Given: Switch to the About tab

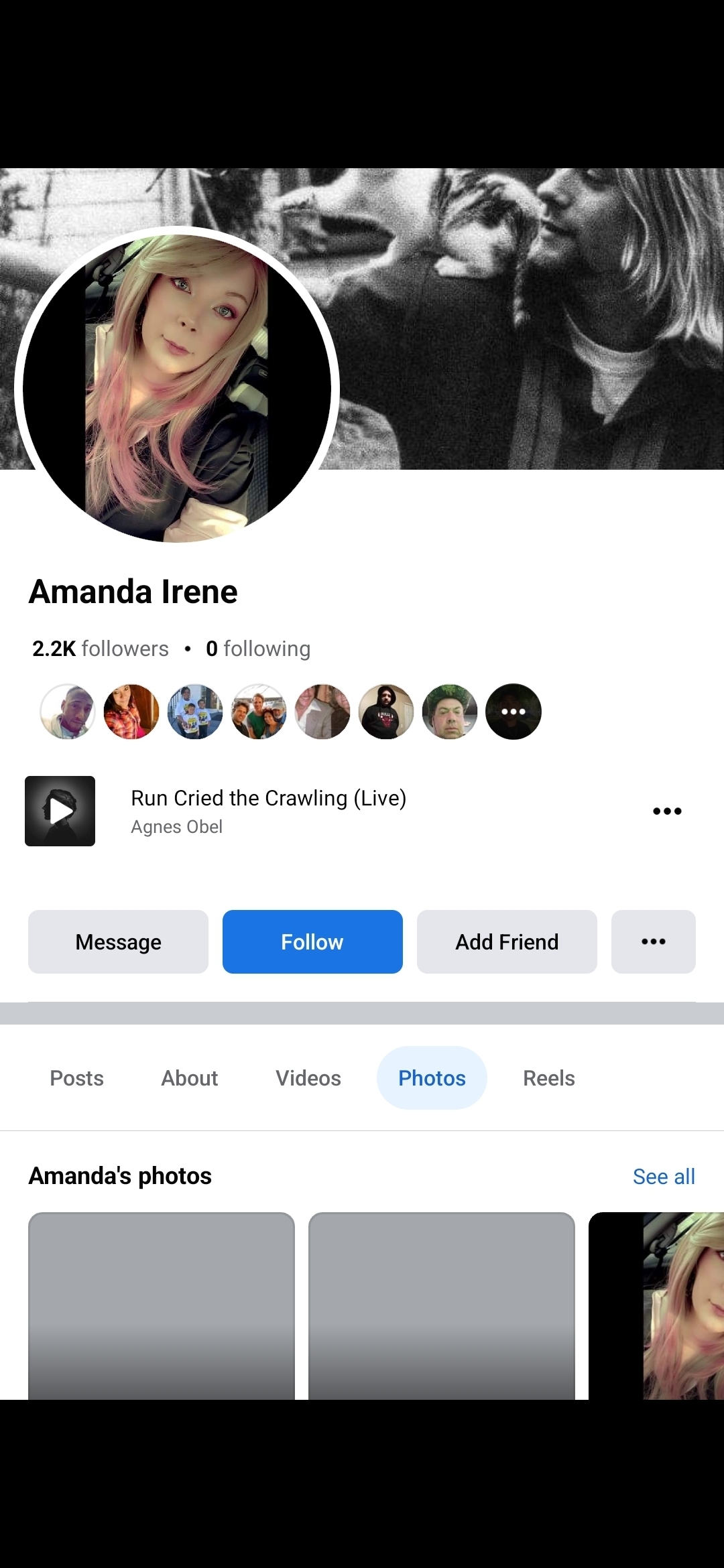Looking at the screenshot, I should pos(190,1078).
